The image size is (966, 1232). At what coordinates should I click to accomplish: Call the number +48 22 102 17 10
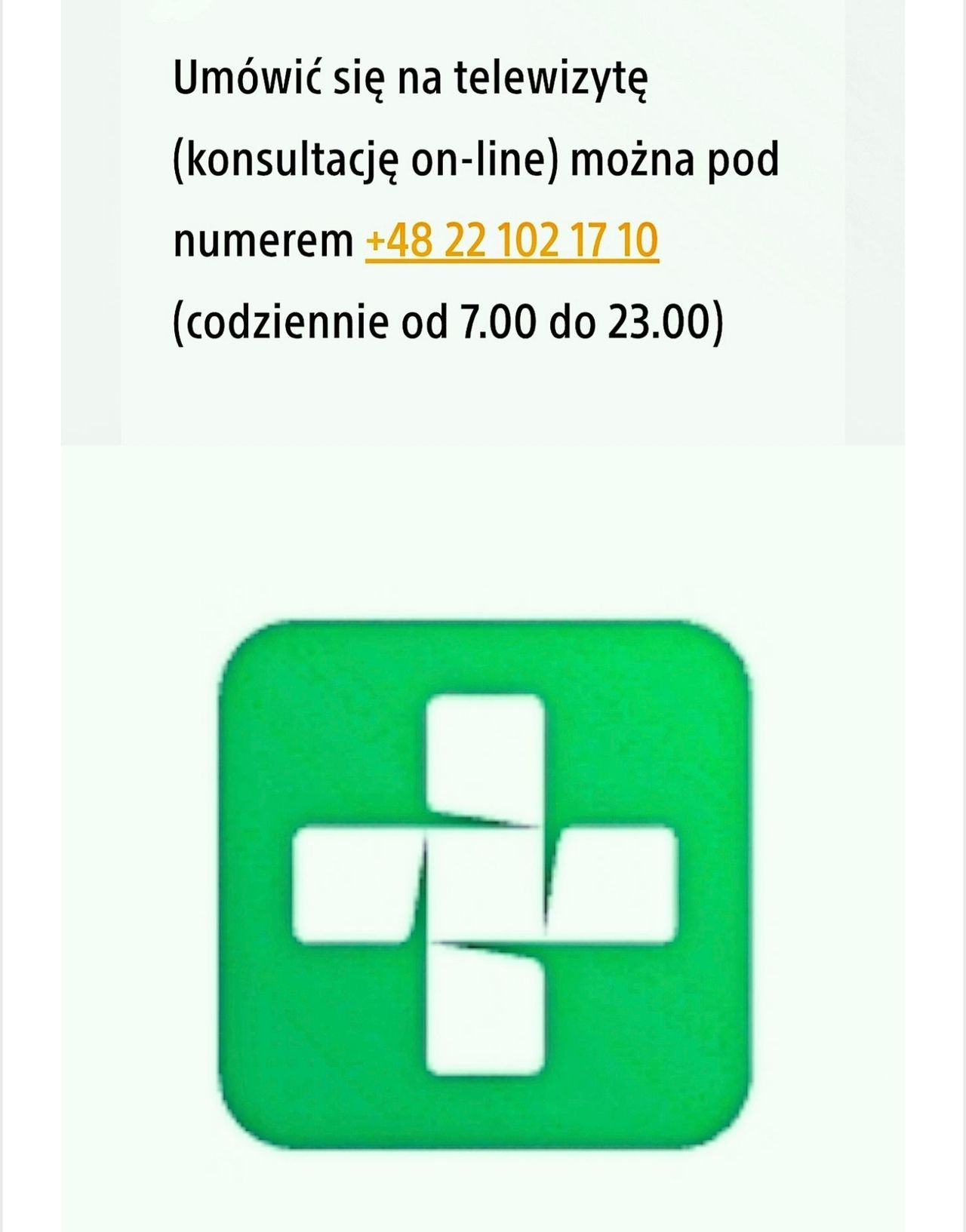point(512,241)
